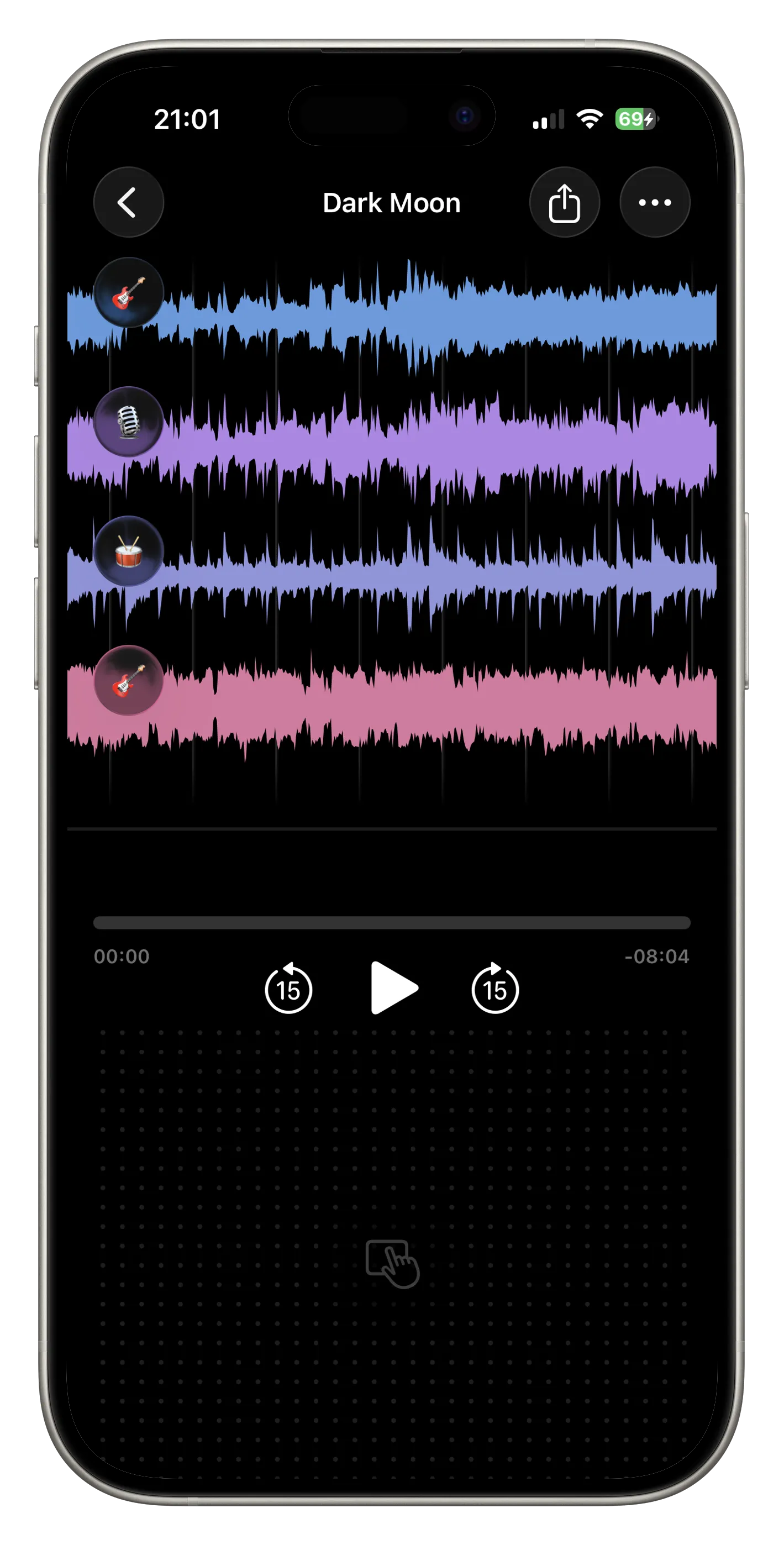
Task: Share the Dark Moon track
Action: [565, 202]
